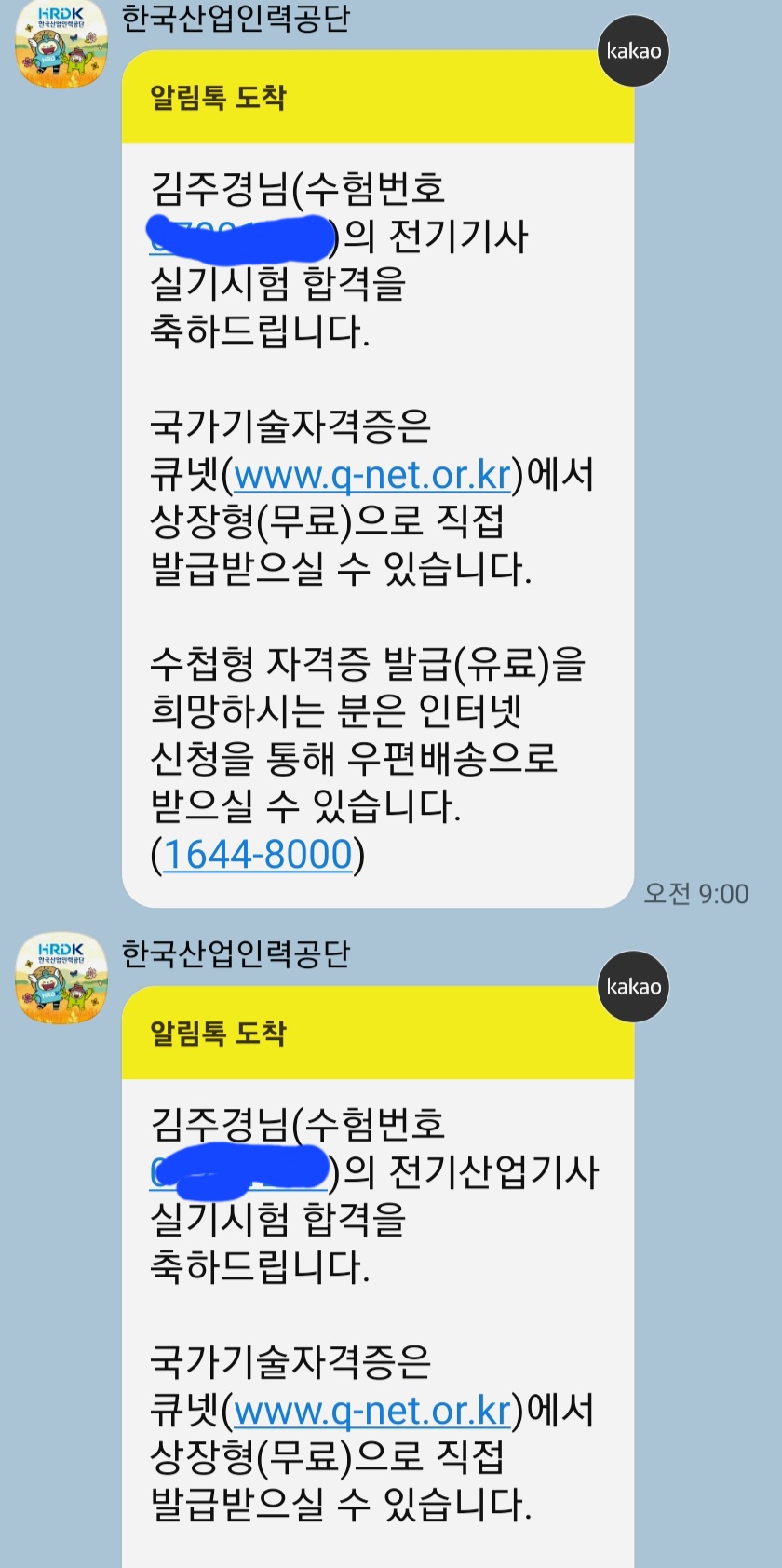The image size is (782, 1568).
Task: Call the 1644-8000 phone number link
Action: click(258, 855)
